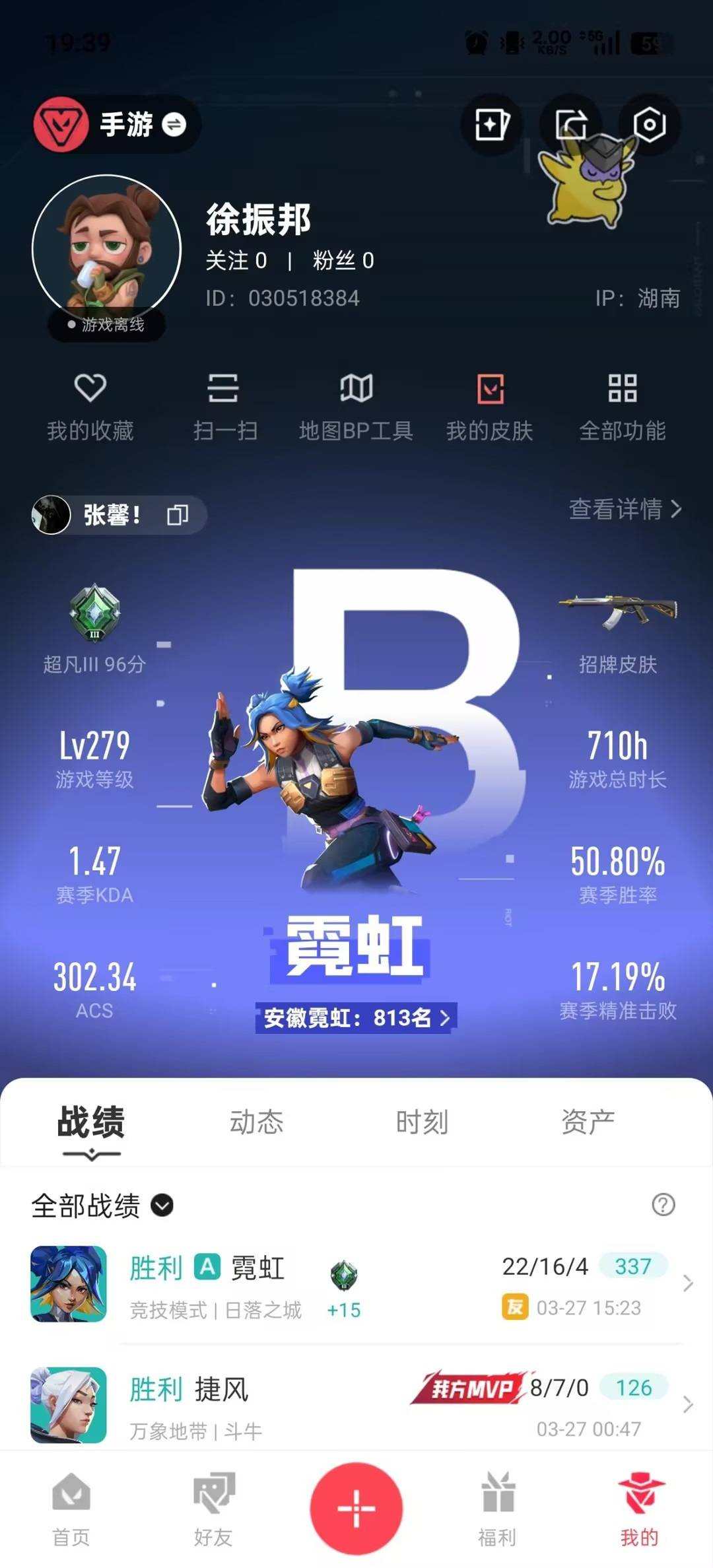Image resolution: width=713 pixels, height=1568 pixels.
Task: Click the camera hexagon icon top right
Action: point(649,124)
